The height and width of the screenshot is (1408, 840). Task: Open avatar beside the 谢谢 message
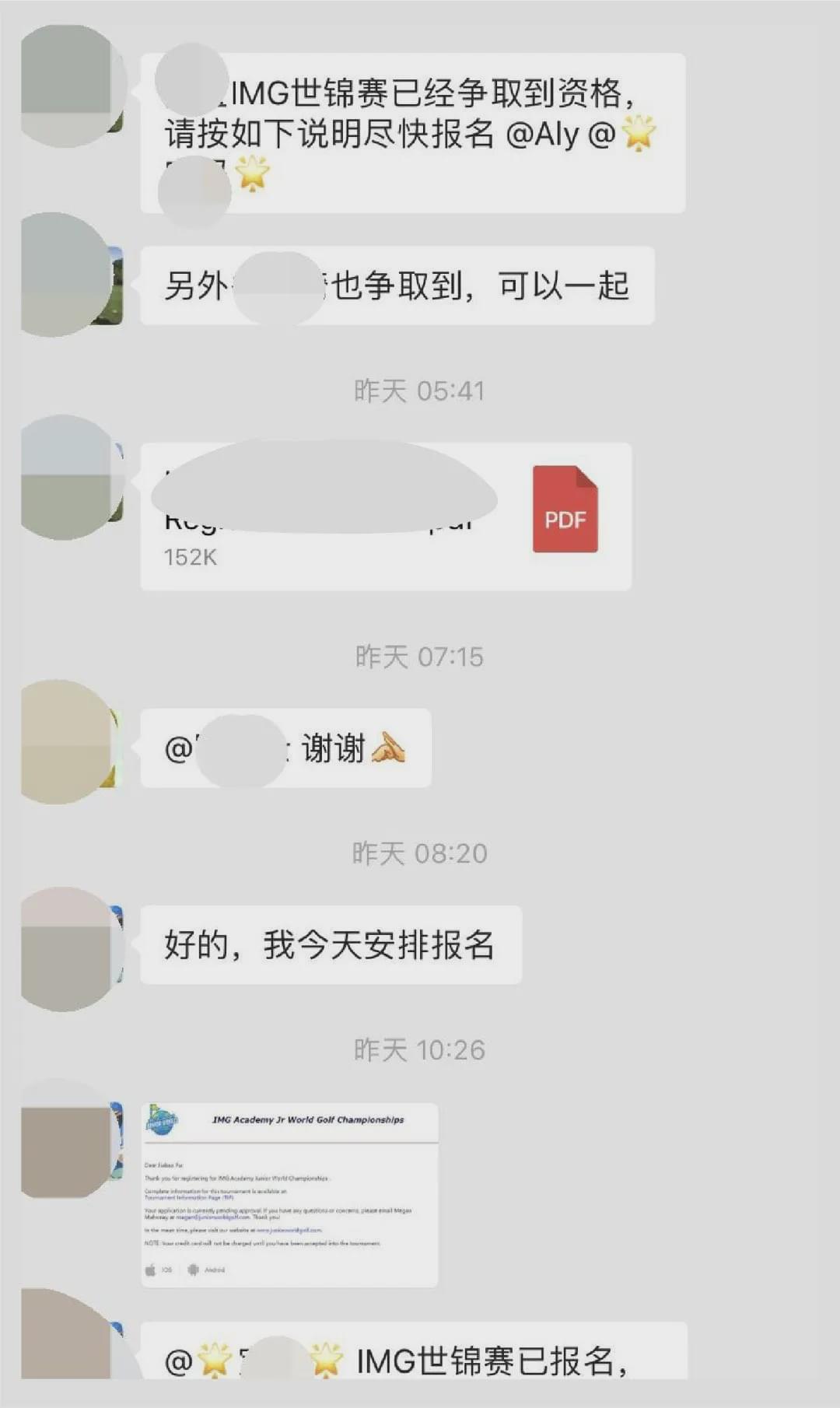tap(70, 743)
